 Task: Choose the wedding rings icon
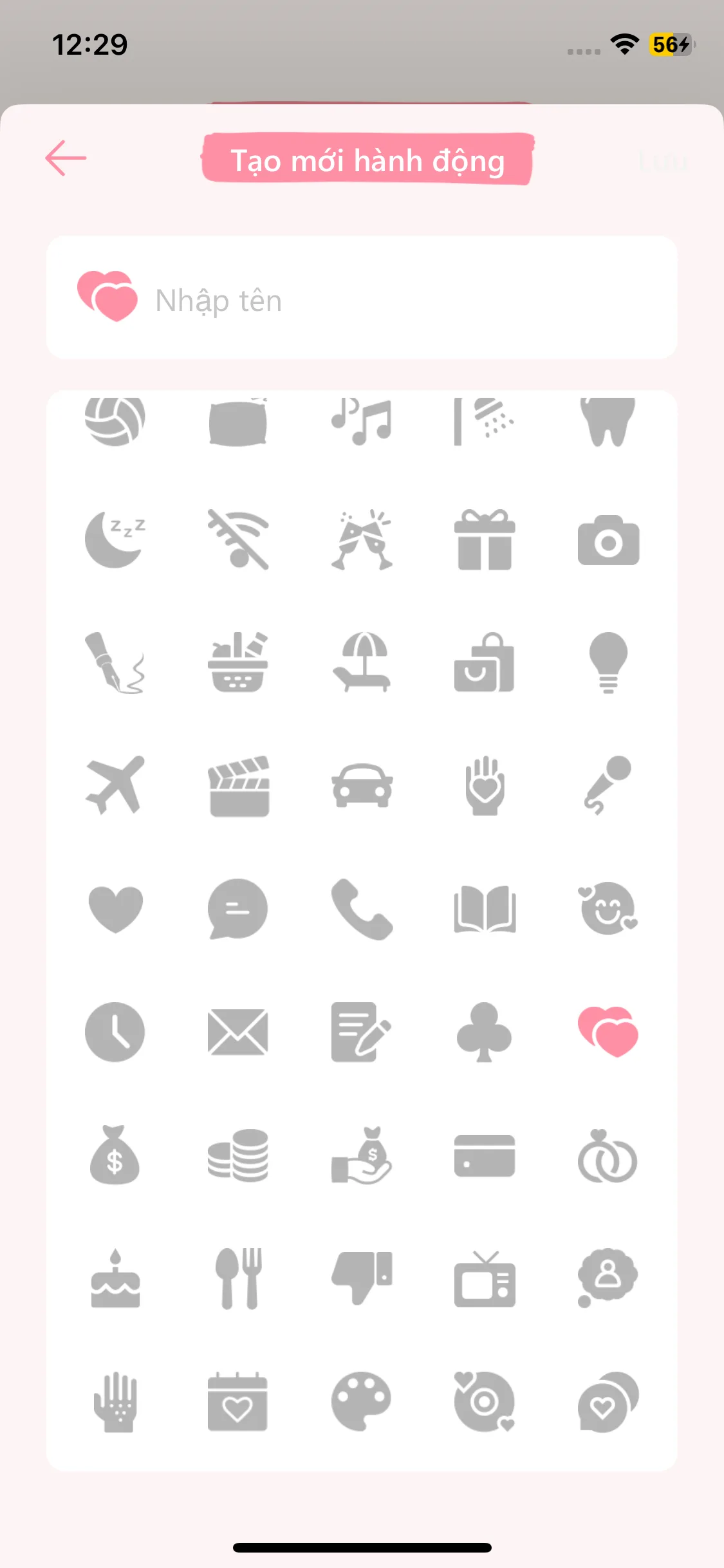[608, 1156]
